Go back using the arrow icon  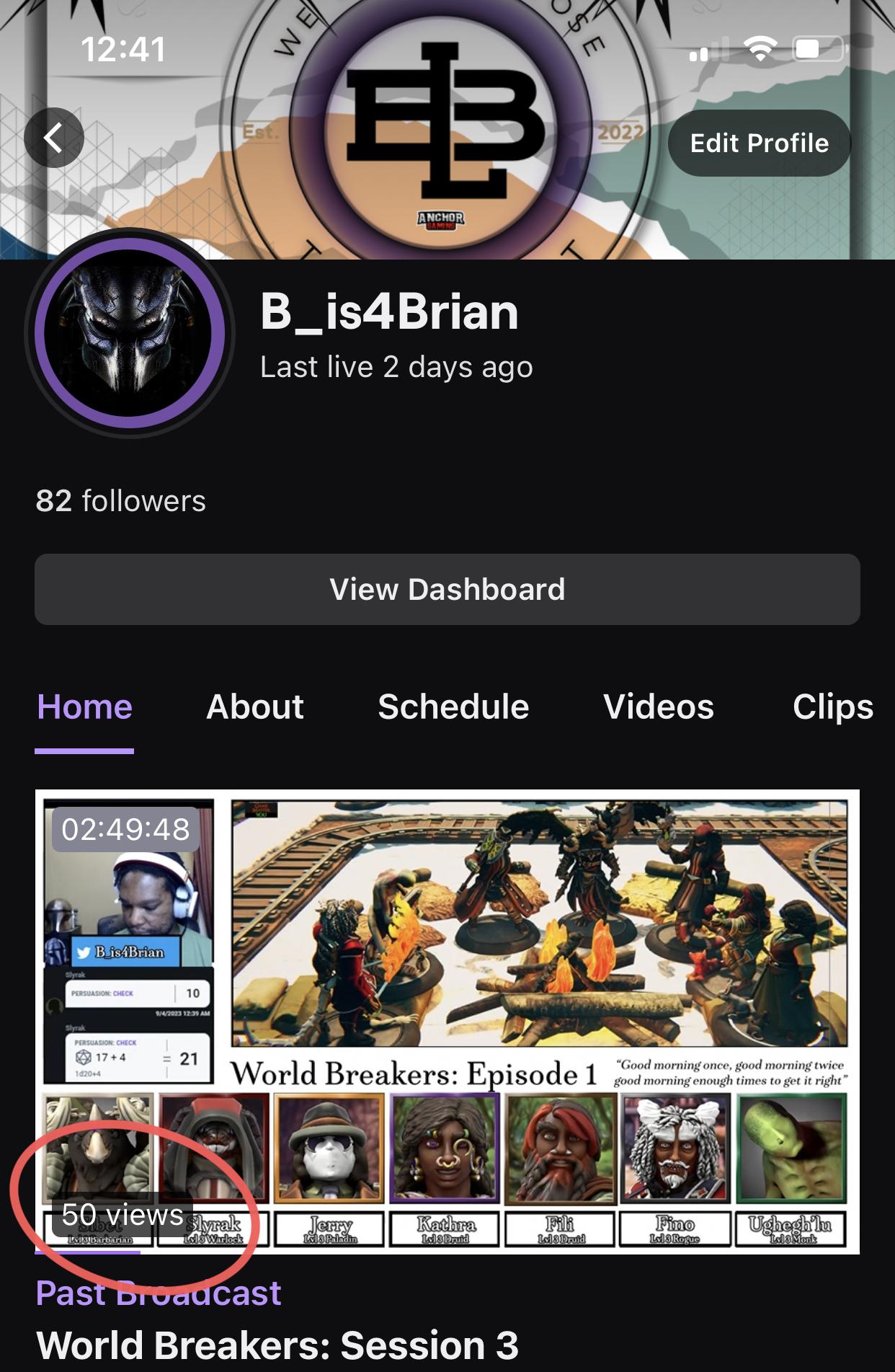click(54, 138)
